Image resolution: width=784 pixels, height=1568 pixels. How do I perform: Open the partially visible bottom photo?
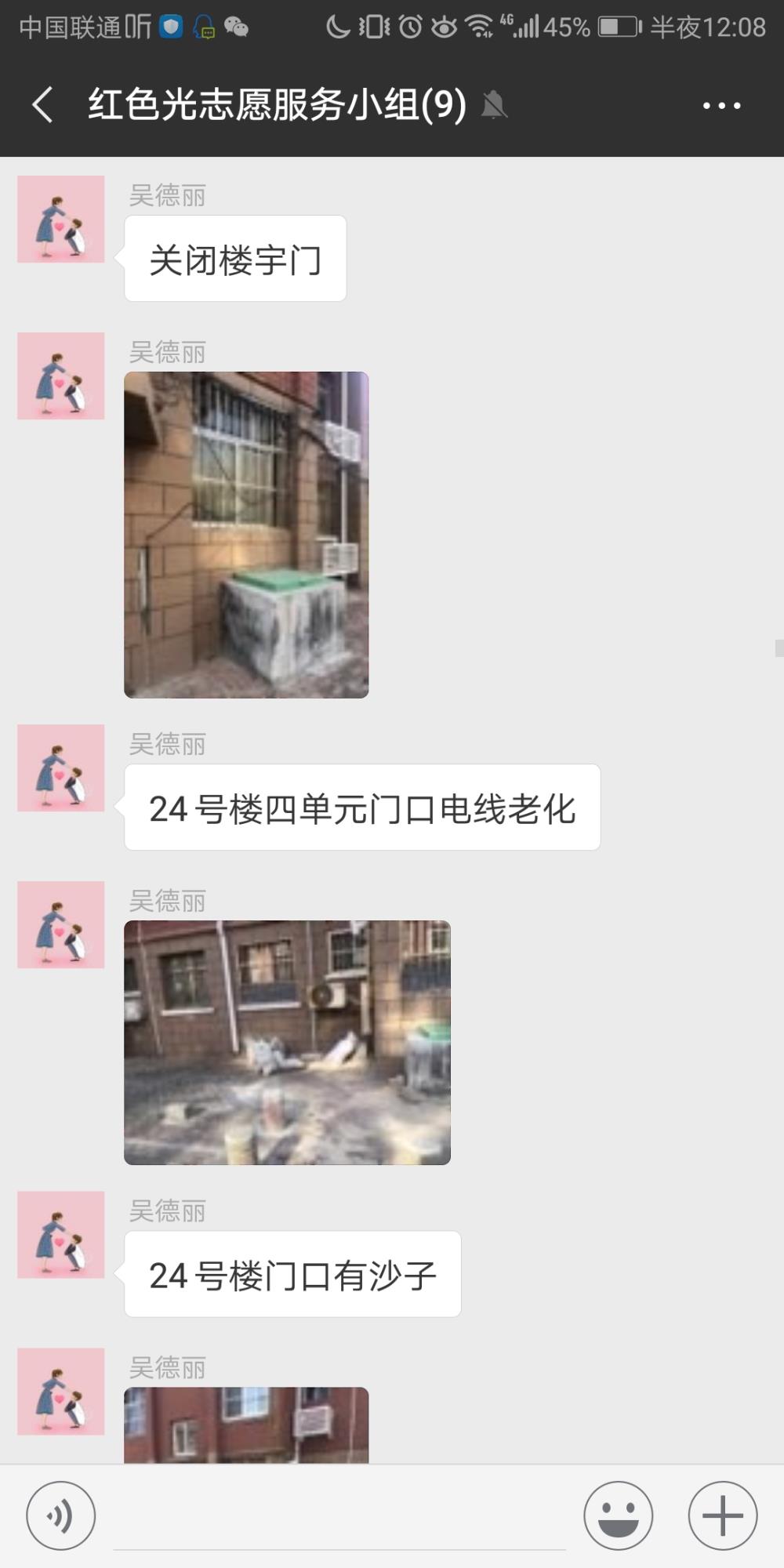tap(246, 1425)
